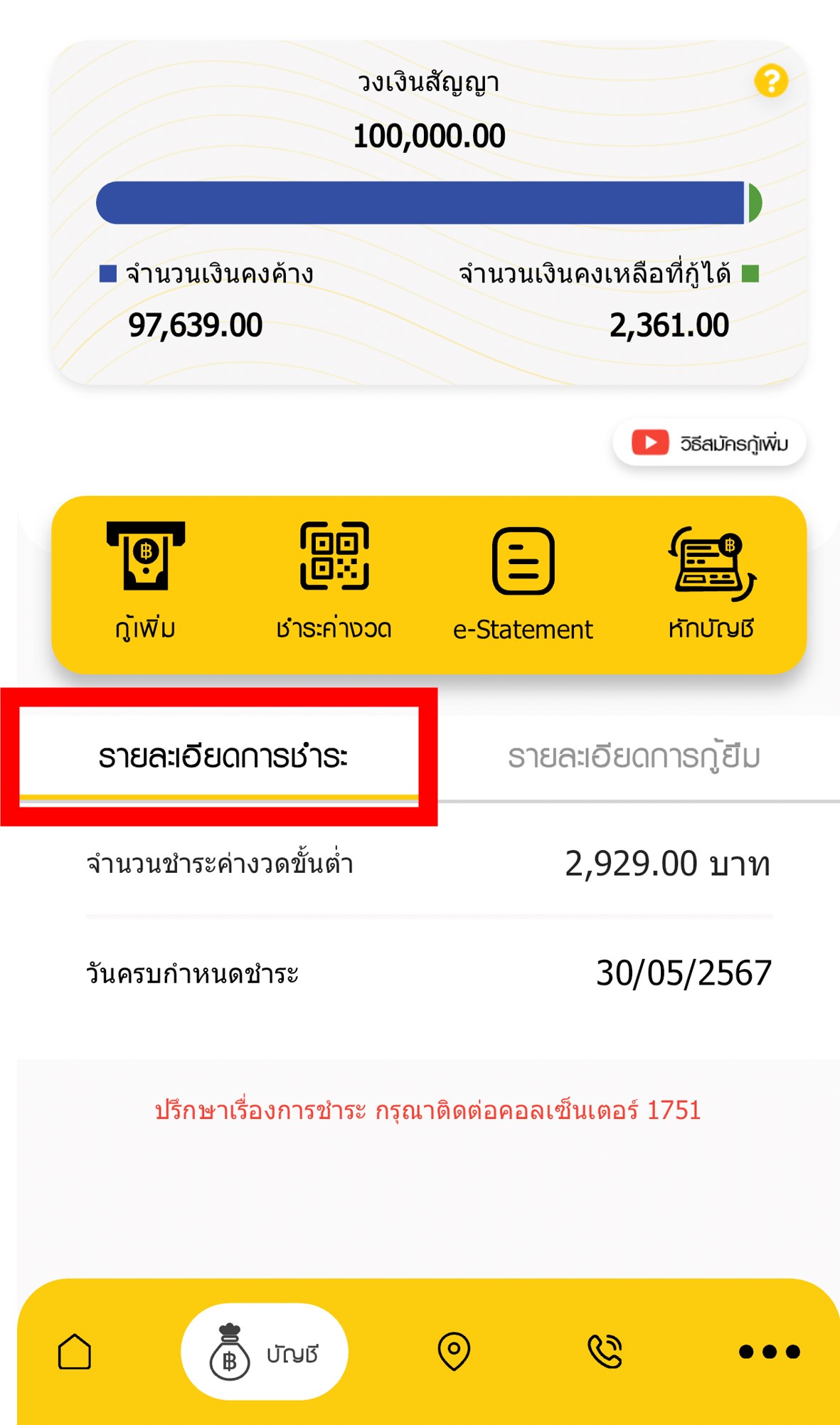
Task: Go to the home tab
Action: click(75, 1351)
